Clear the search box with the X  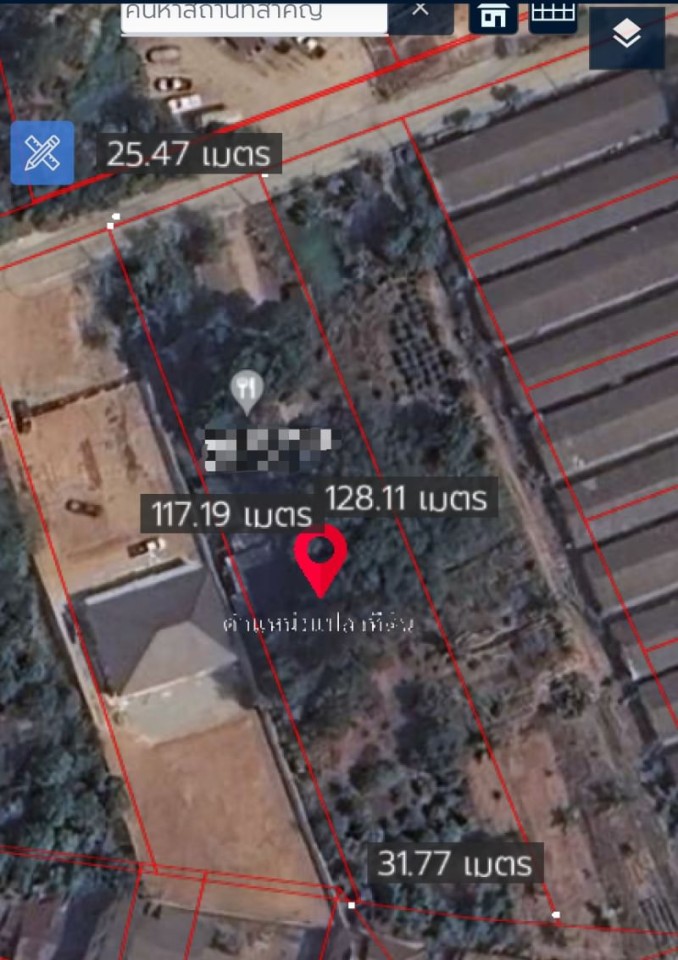(x=421, y=10)
